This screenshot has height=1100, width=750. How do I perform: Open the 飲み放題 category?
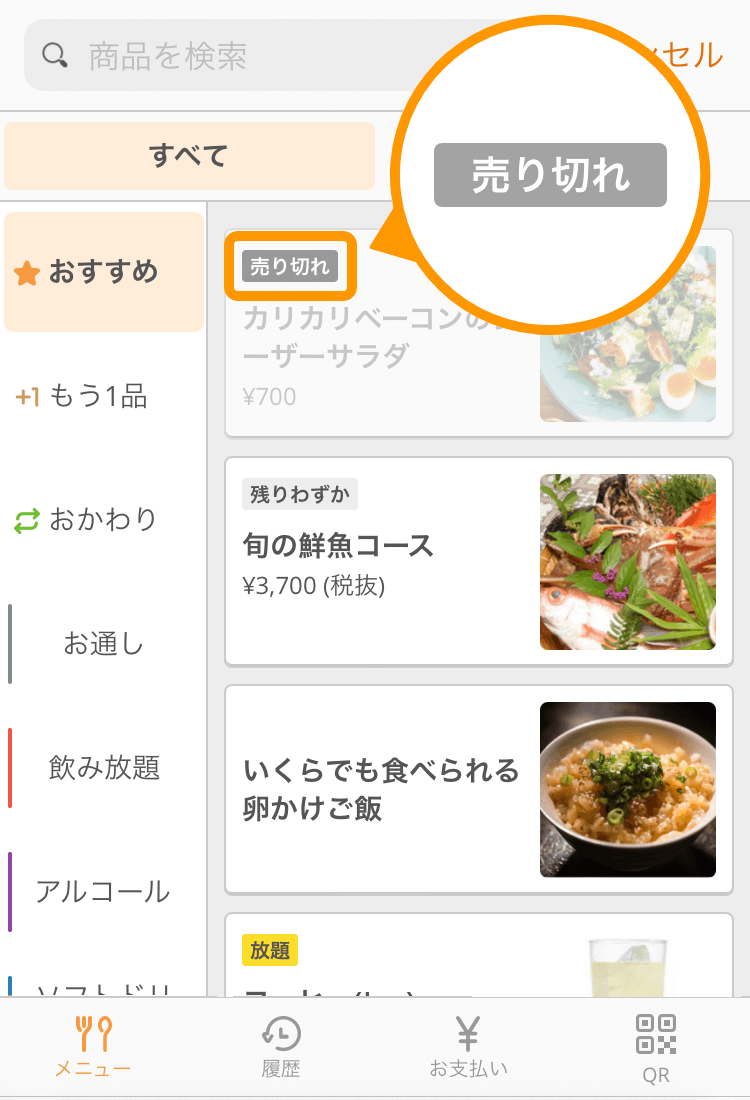tap(104, 768)
